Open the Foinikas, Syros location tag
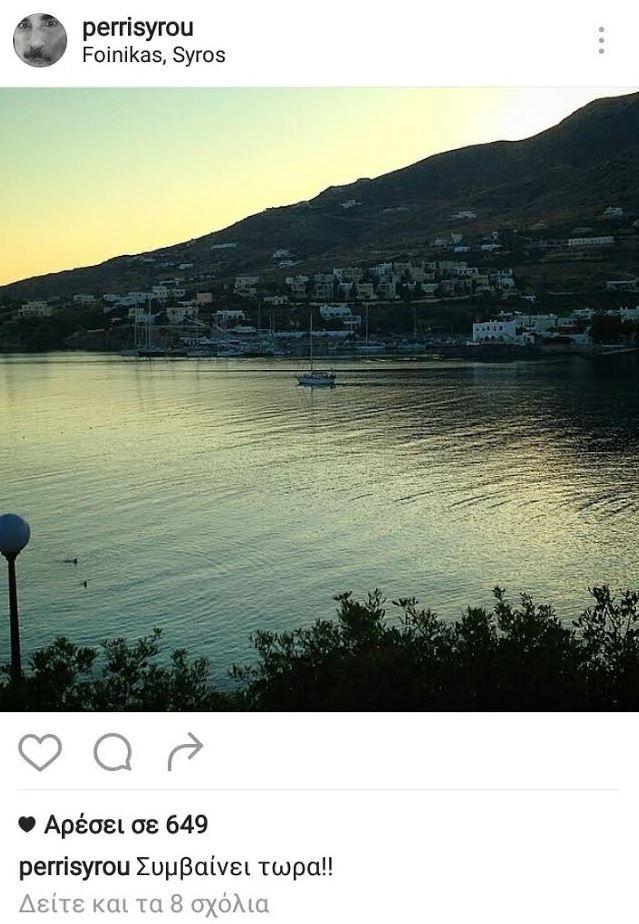Viewport: 639px width, 924px height. [x=153, y=56]
